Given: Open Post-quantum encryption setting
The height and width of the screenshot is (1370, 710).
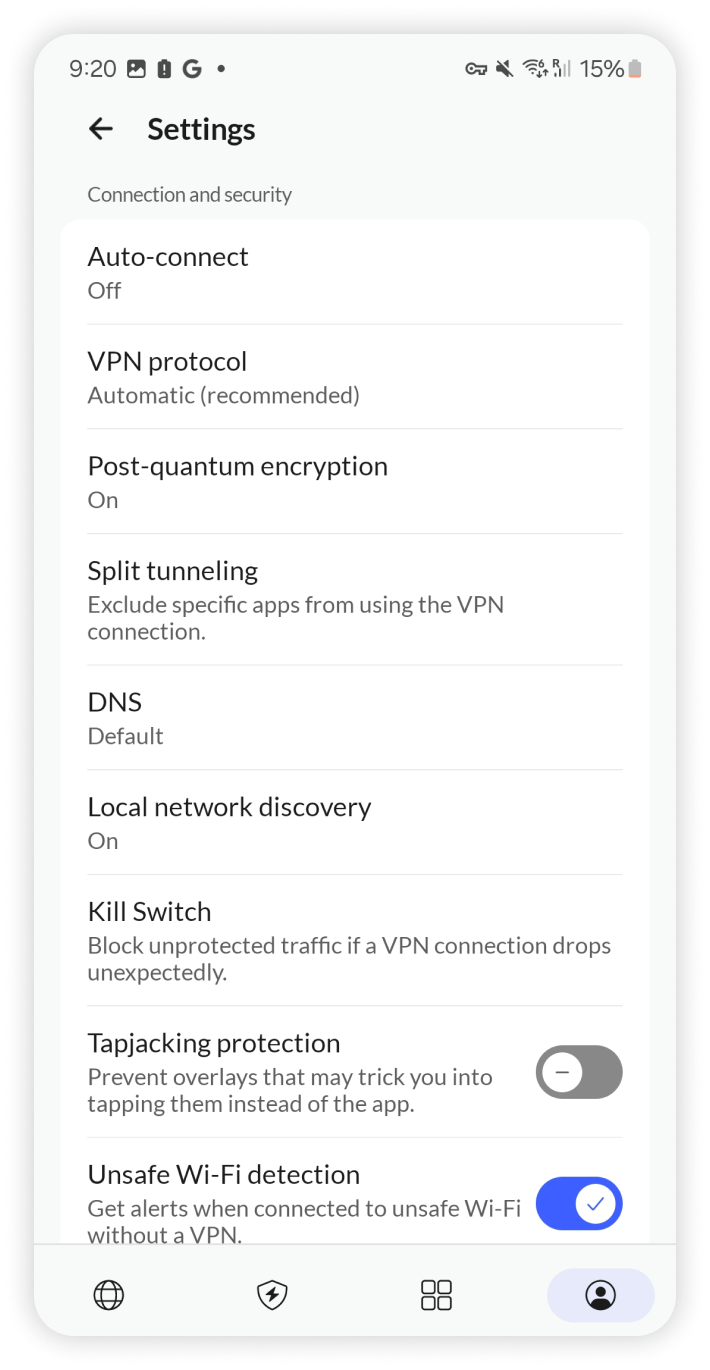Looking at the screenshot, I should click(354, 482).
